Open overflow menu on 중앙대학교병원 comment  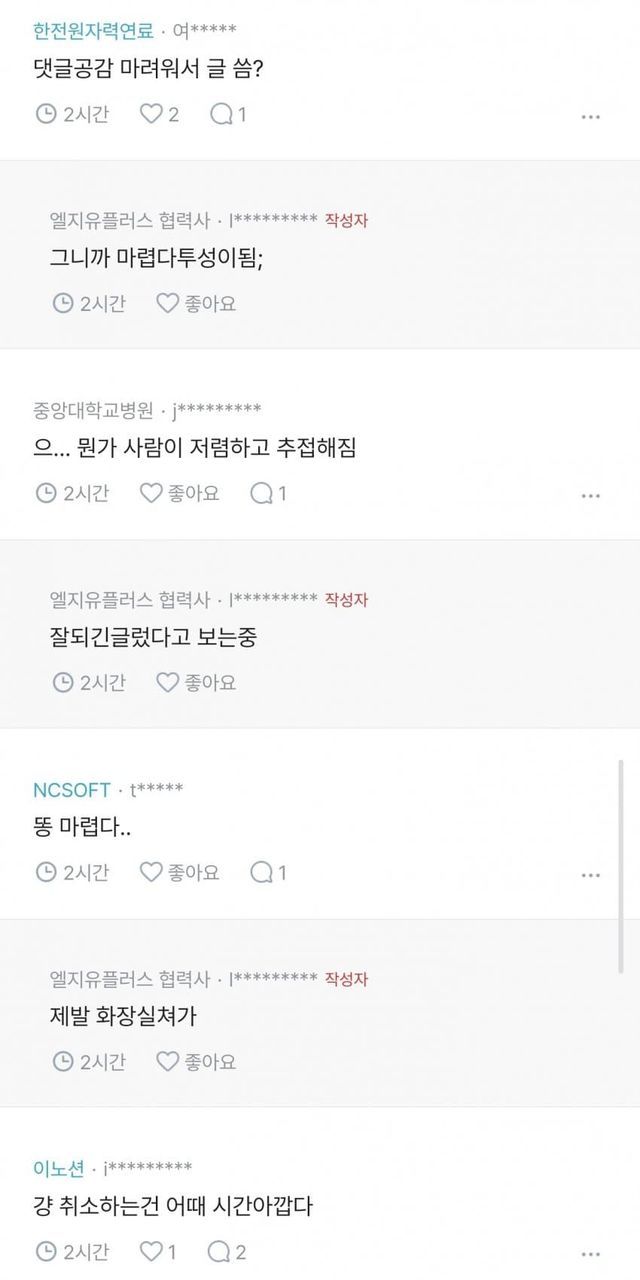[x=590, y=496]
